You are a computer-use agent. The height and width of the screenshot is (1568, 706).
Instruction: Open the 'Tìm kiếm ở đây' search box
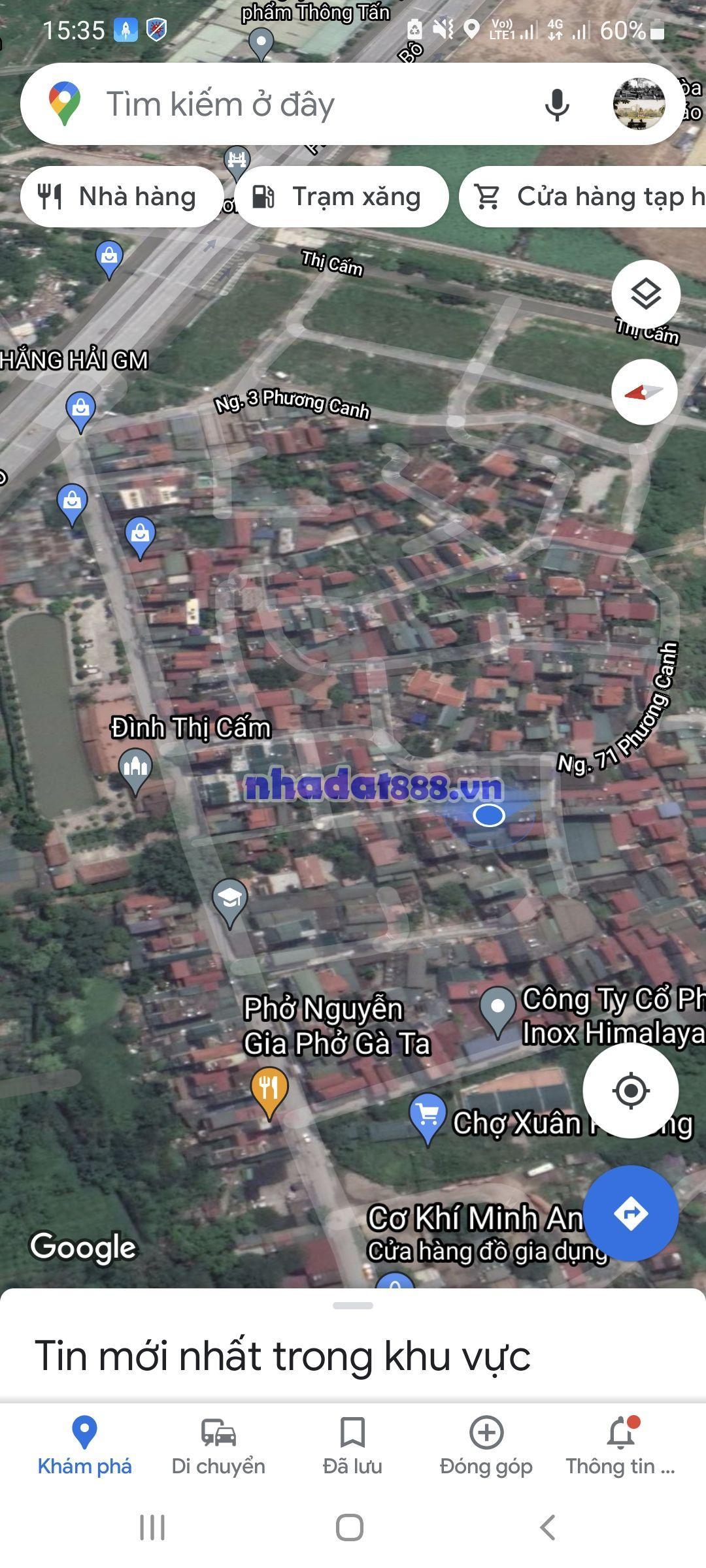click(x=294, y=105)
